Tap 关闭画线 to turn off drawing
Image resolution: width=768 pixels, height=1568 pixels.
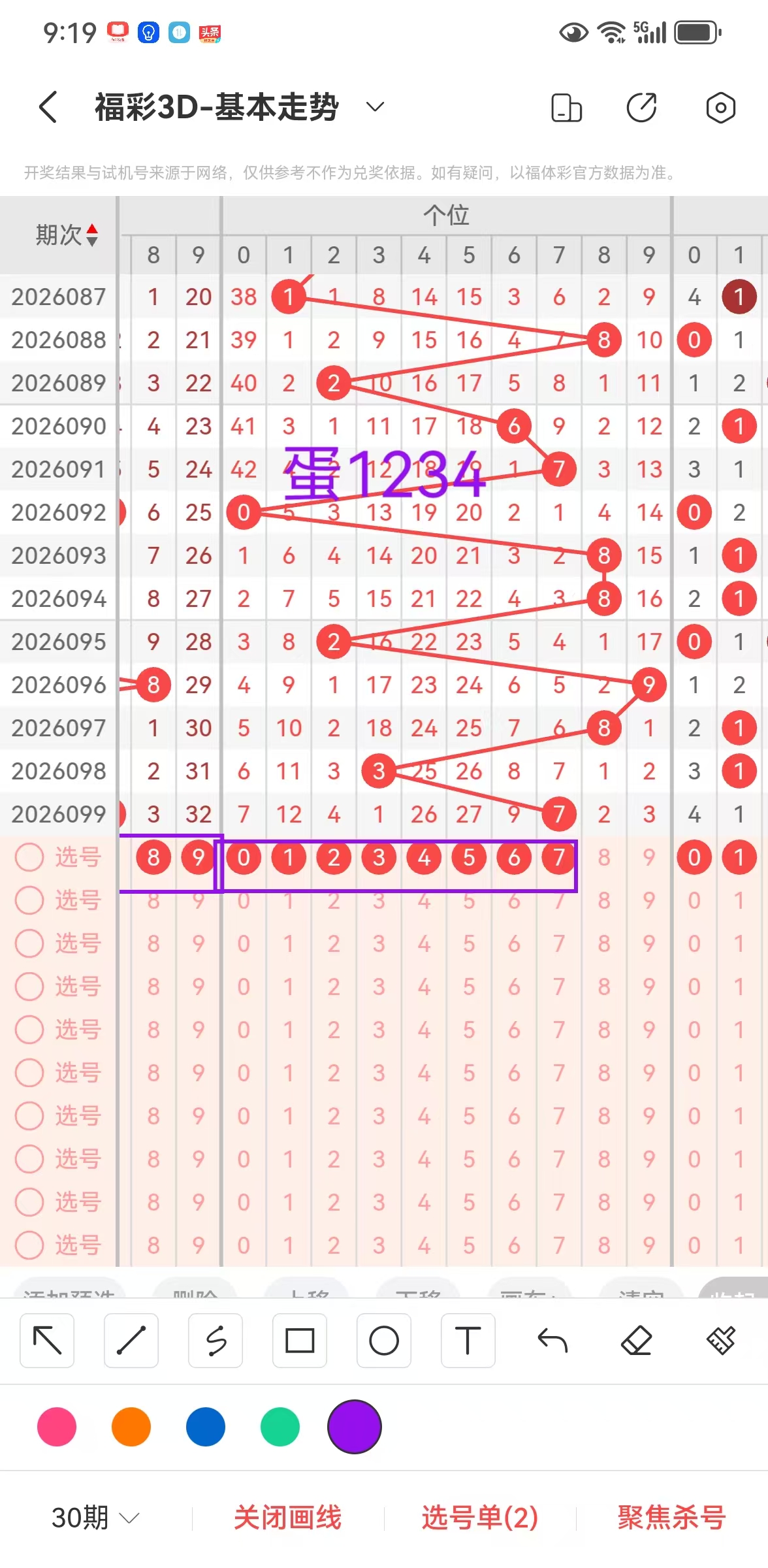287,1517
